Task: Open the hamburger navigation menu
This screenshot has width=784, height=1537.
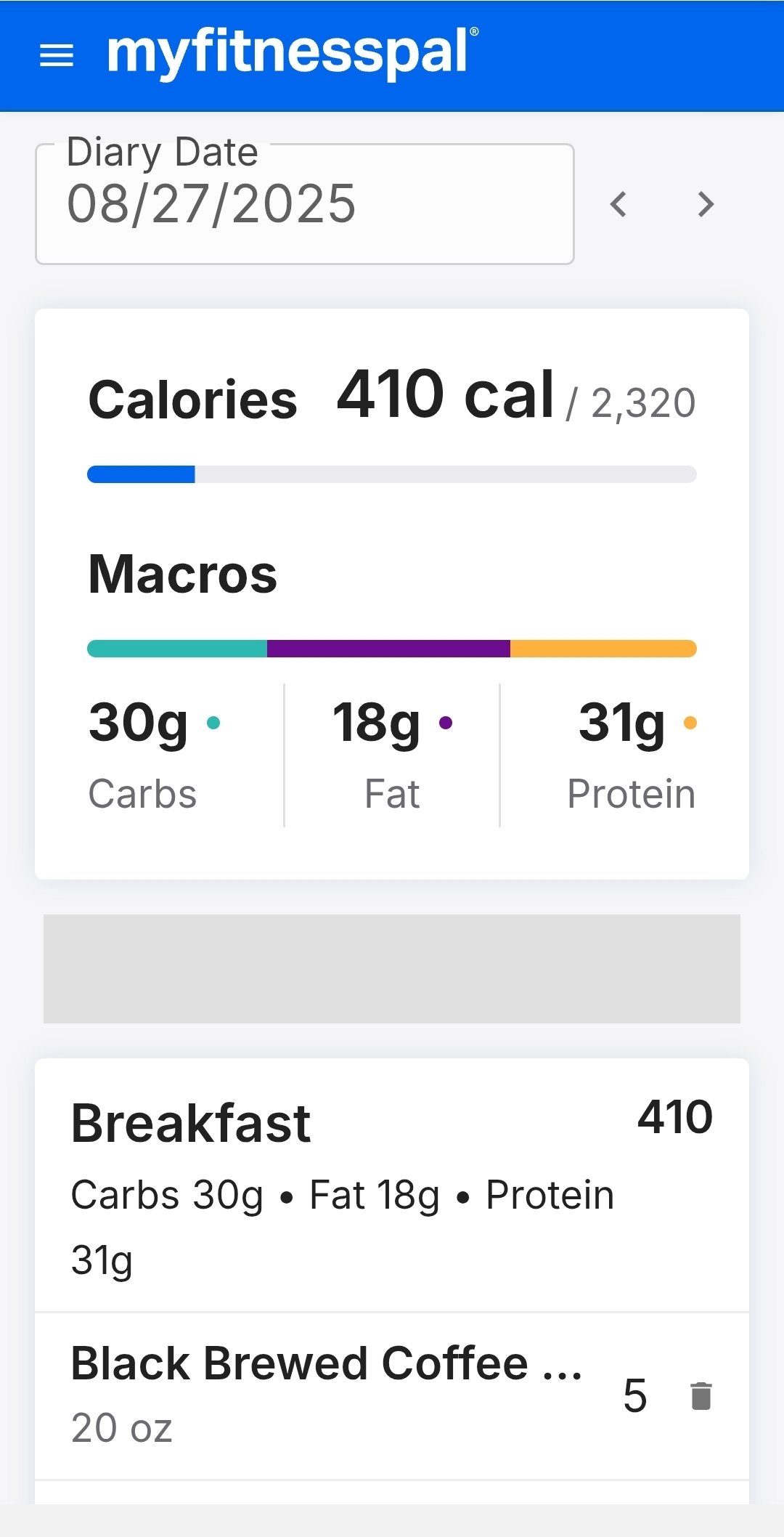Action: pyautogui.click(x=56, y=55)
